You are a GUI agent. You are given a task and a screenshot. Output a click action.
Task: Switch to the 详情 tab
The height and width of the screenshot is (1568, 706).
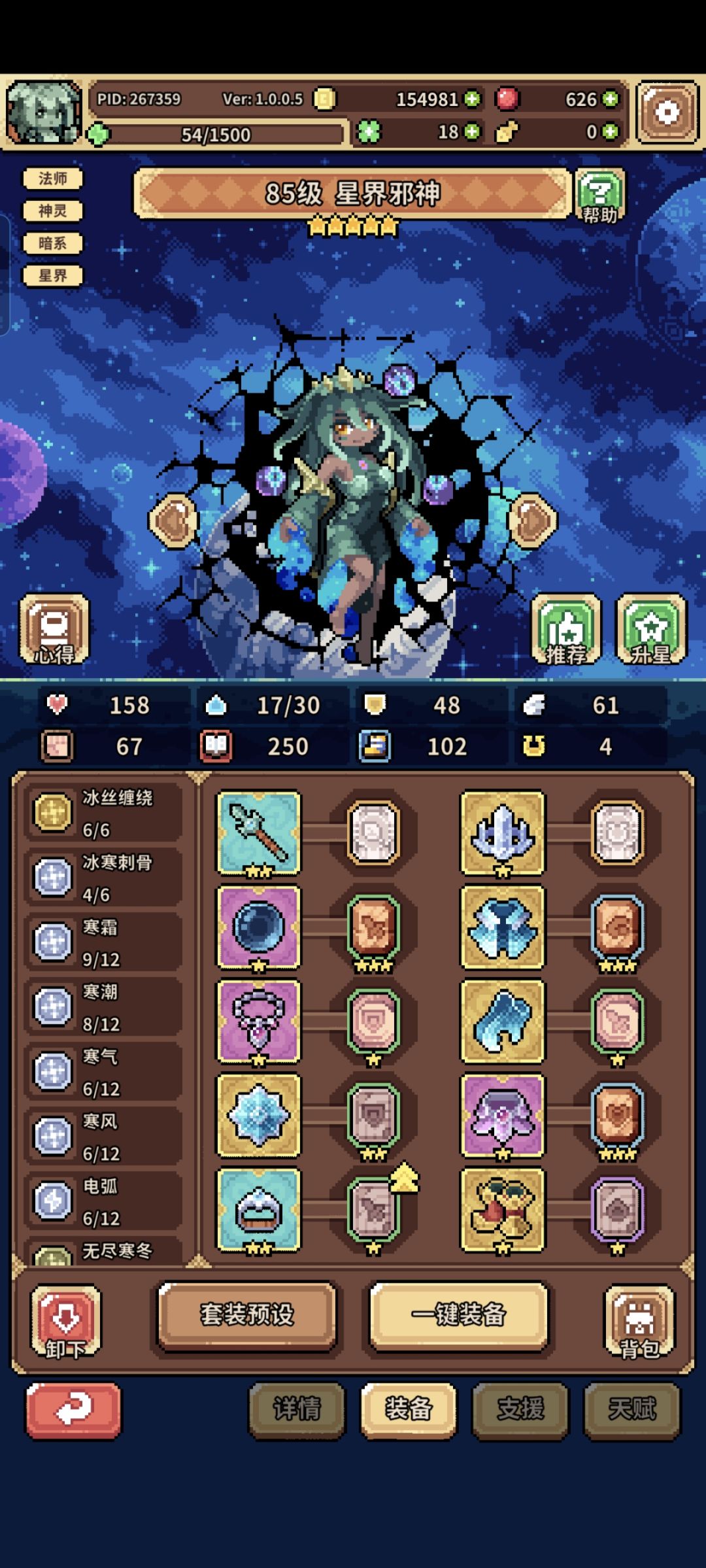click(297, 1408)
